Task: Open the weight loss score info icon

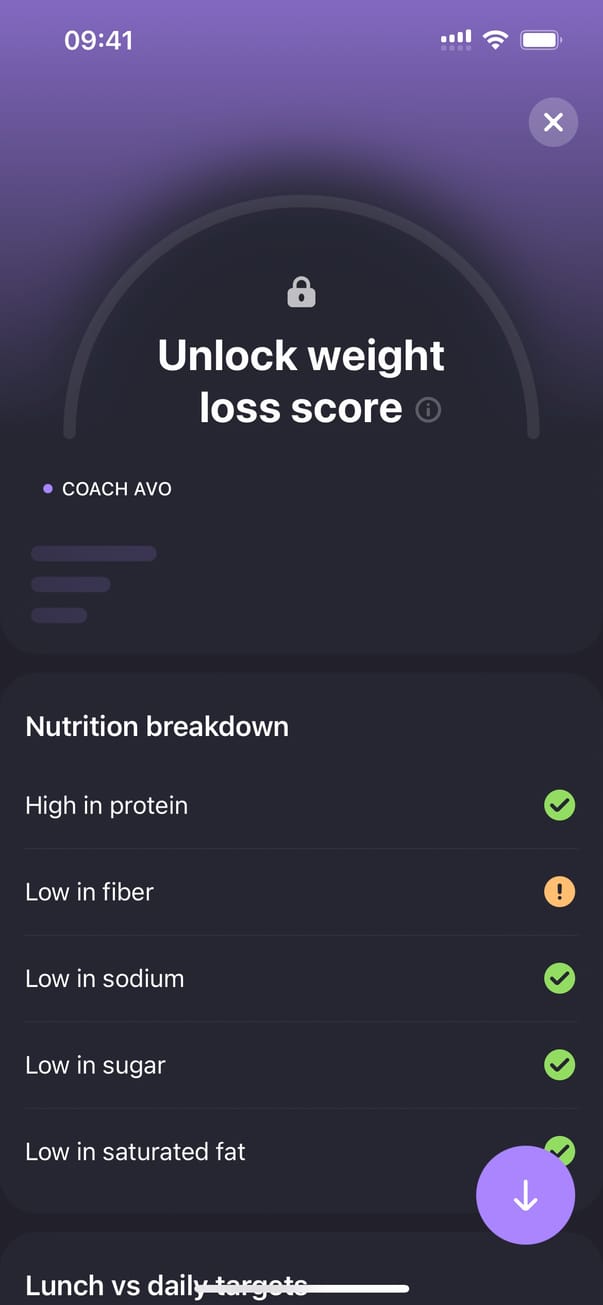Action: click(x=428, y=409)
